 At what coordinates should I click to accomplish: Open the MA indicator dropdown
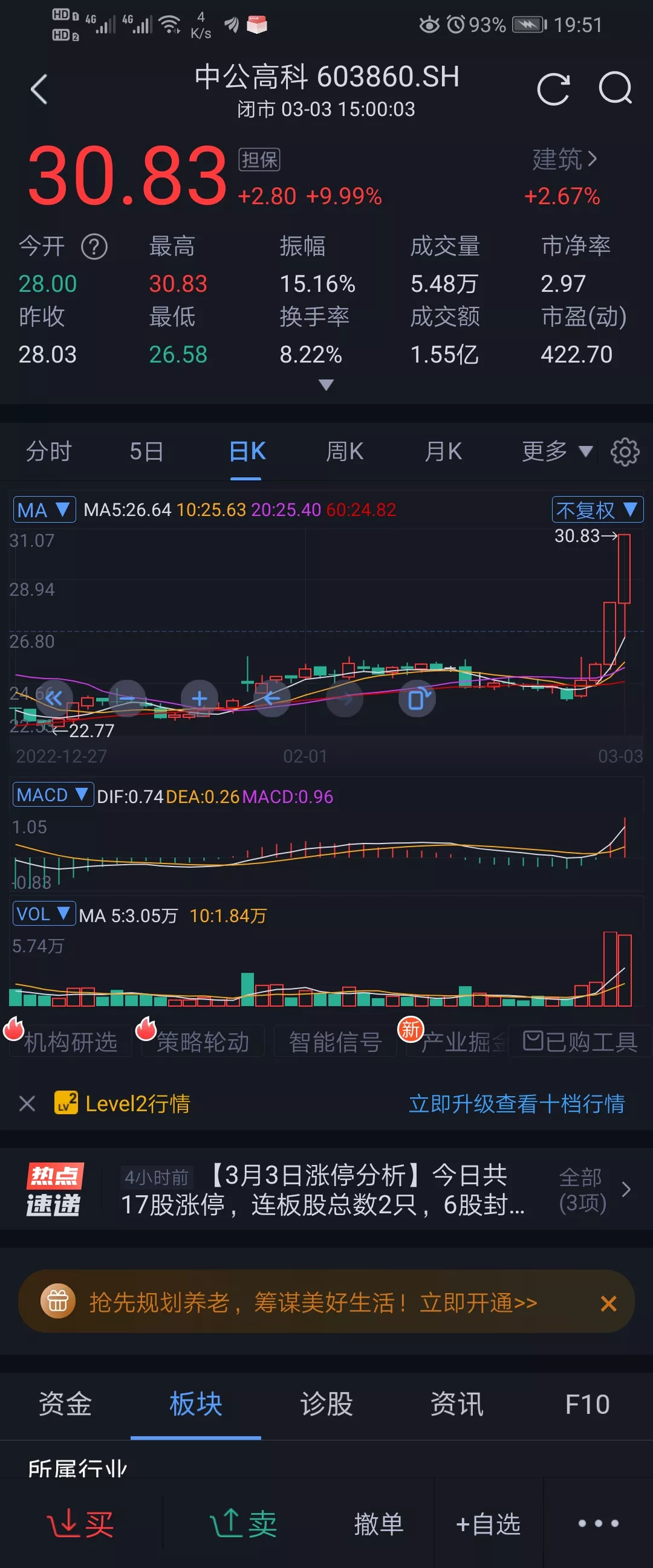pos(44,509)
